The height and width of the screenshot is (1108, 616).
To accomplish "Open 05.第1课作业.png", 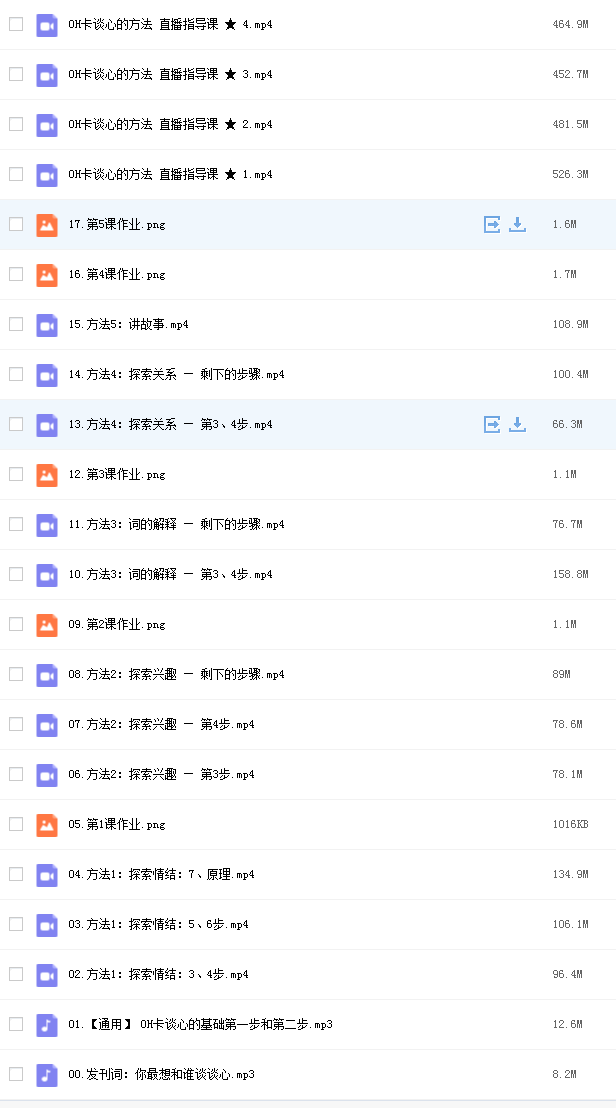I will [117, 825].
